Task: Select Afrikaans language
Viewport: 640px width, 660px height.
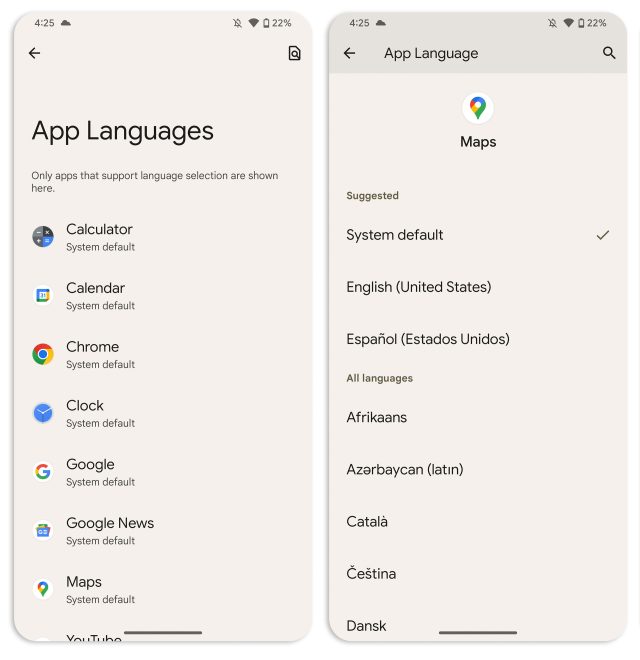Action: click(x=377, y=417)
